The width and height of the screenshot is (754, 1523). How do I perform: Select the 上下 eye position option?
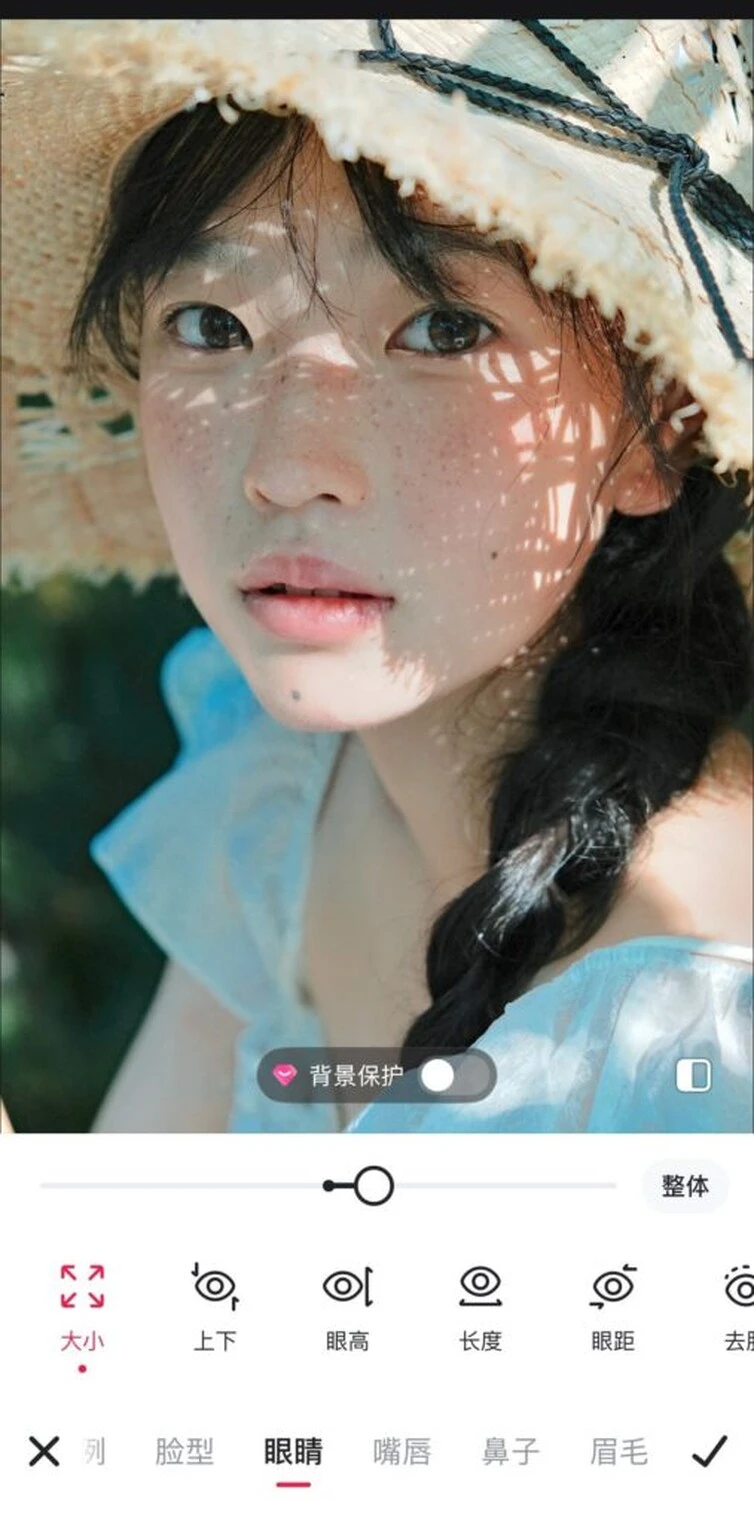tap(215, 1306)
